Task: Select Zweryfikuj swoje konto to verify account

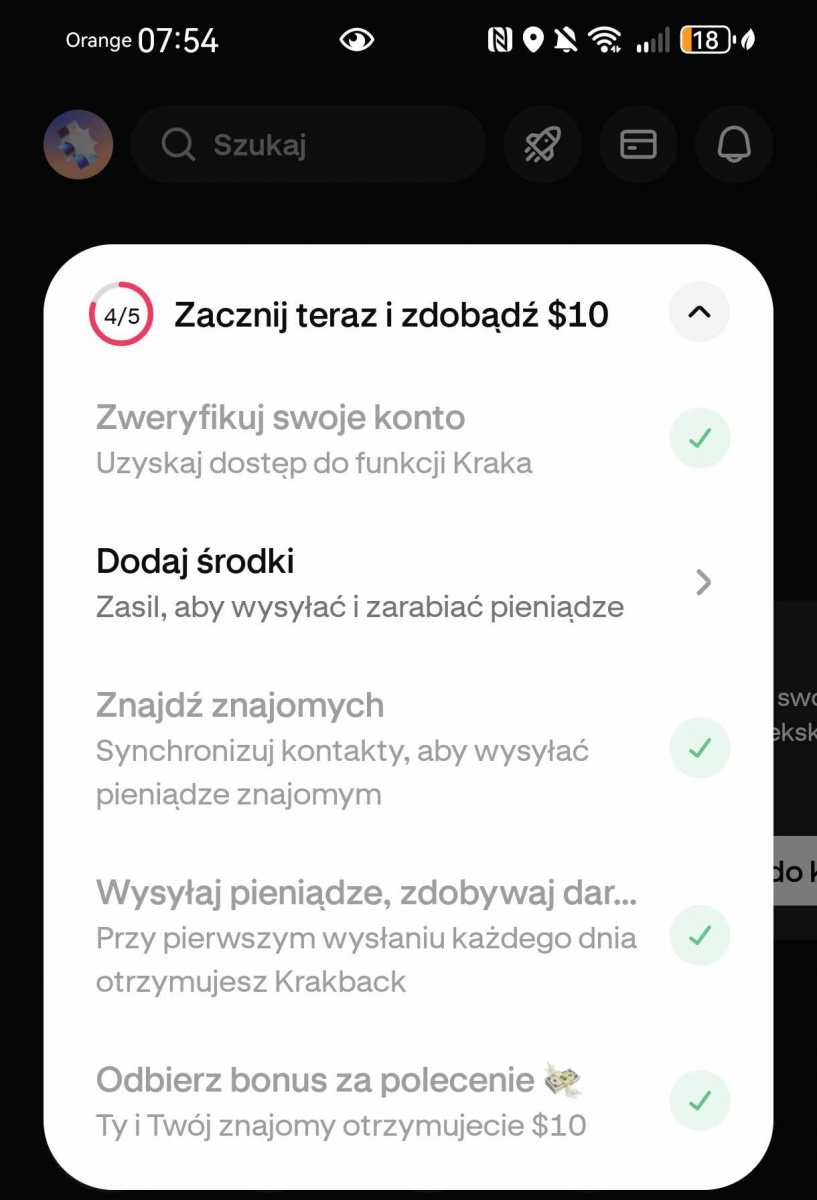Action: [280, 418]
